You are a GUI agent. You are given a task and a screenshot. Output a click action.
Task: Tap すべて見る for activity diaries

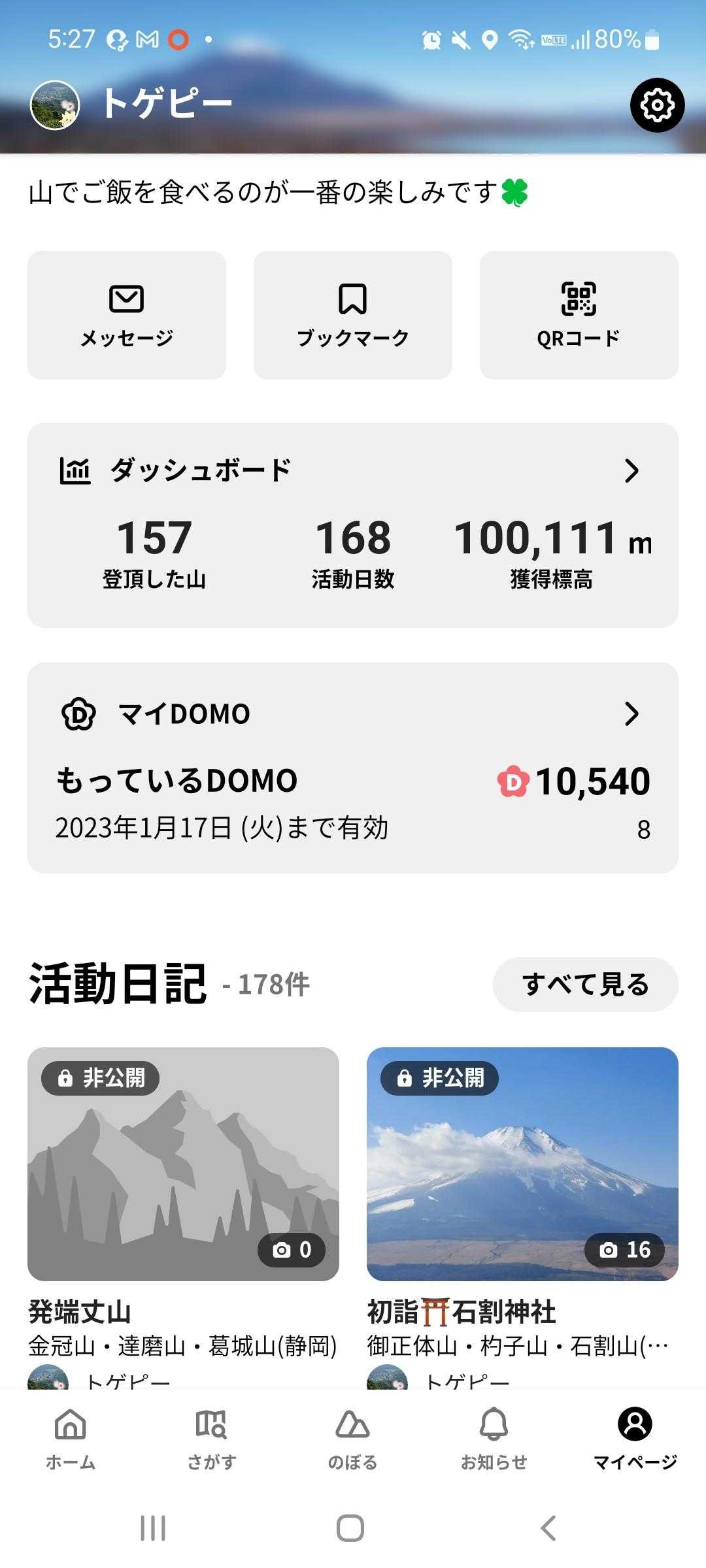pyautogui.click(x=585, y=985)
